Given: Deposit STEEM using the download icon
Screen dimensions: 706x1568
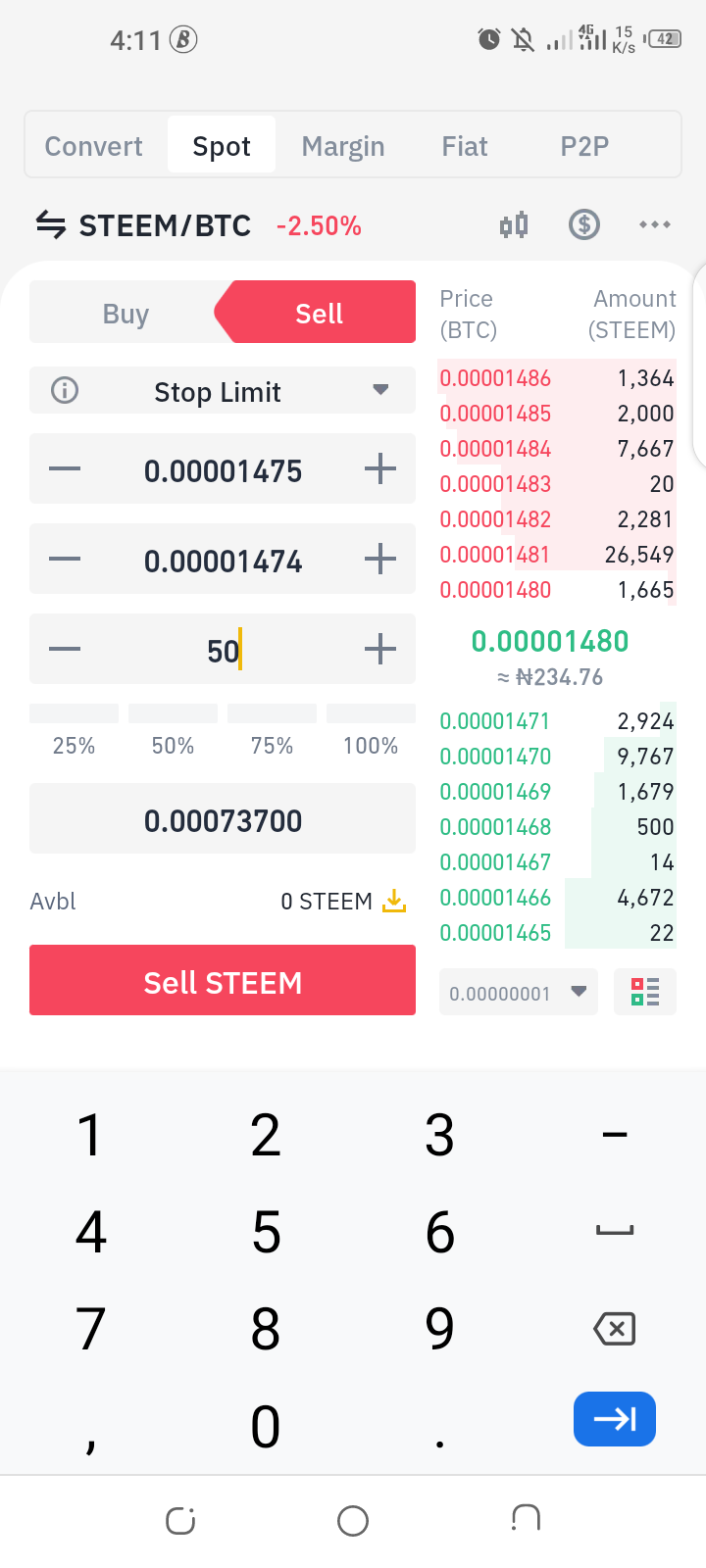Looking at the screenshot, I should pyautogui.click(x=394, y=901).
